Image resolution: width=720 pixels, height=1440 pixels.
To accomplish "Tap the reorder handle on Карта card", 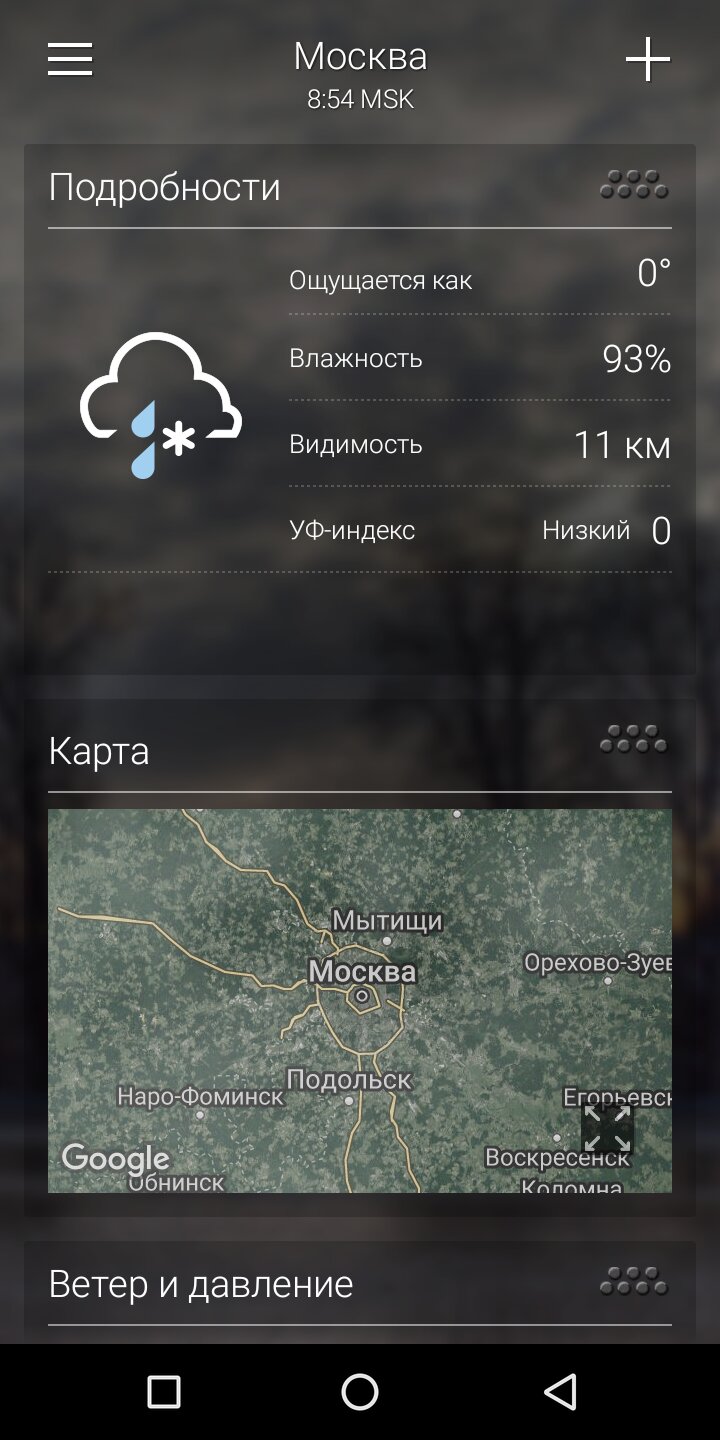I will click(634, 739).
